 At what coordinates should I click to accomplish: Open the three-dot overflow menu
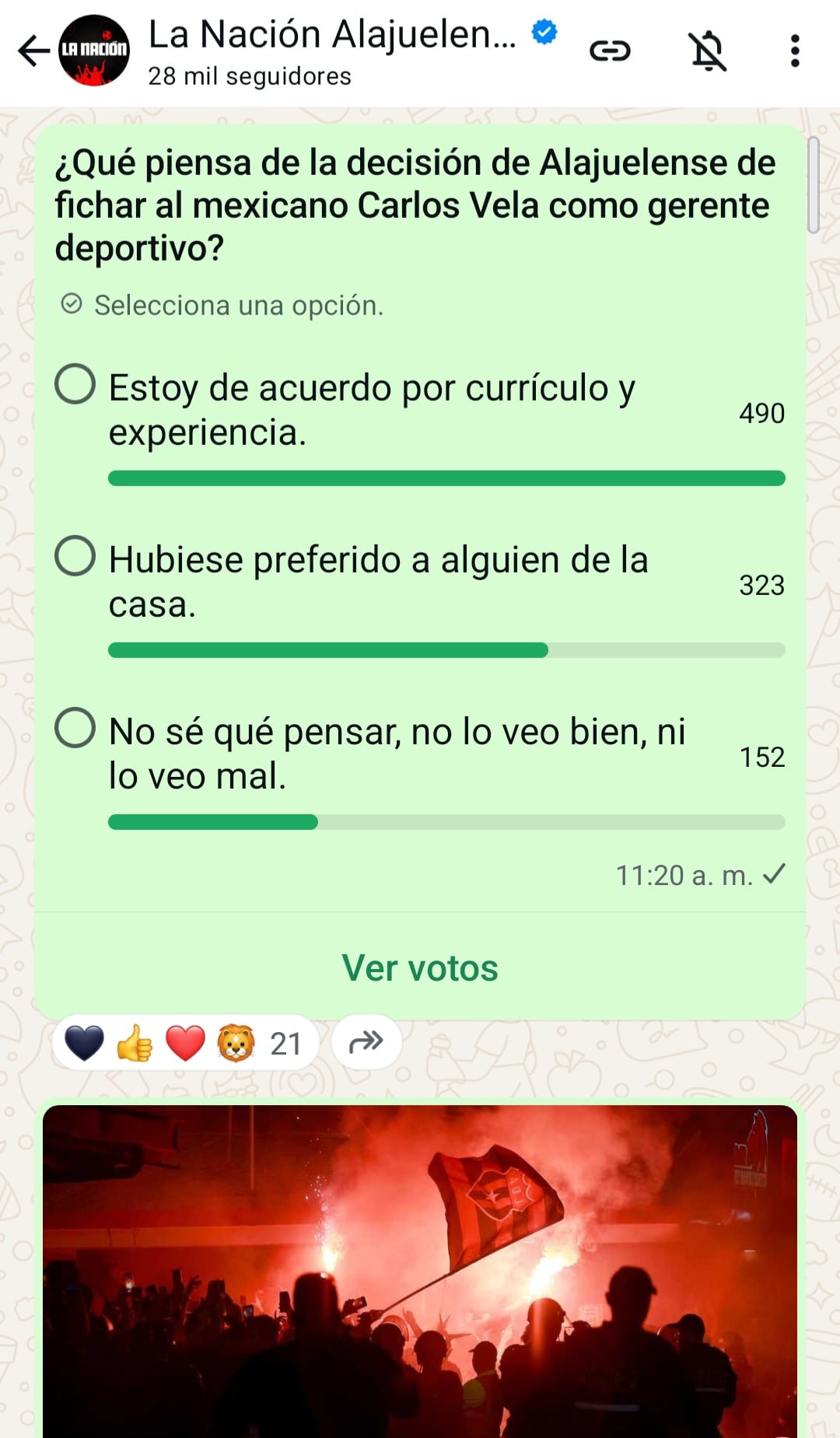795,50
